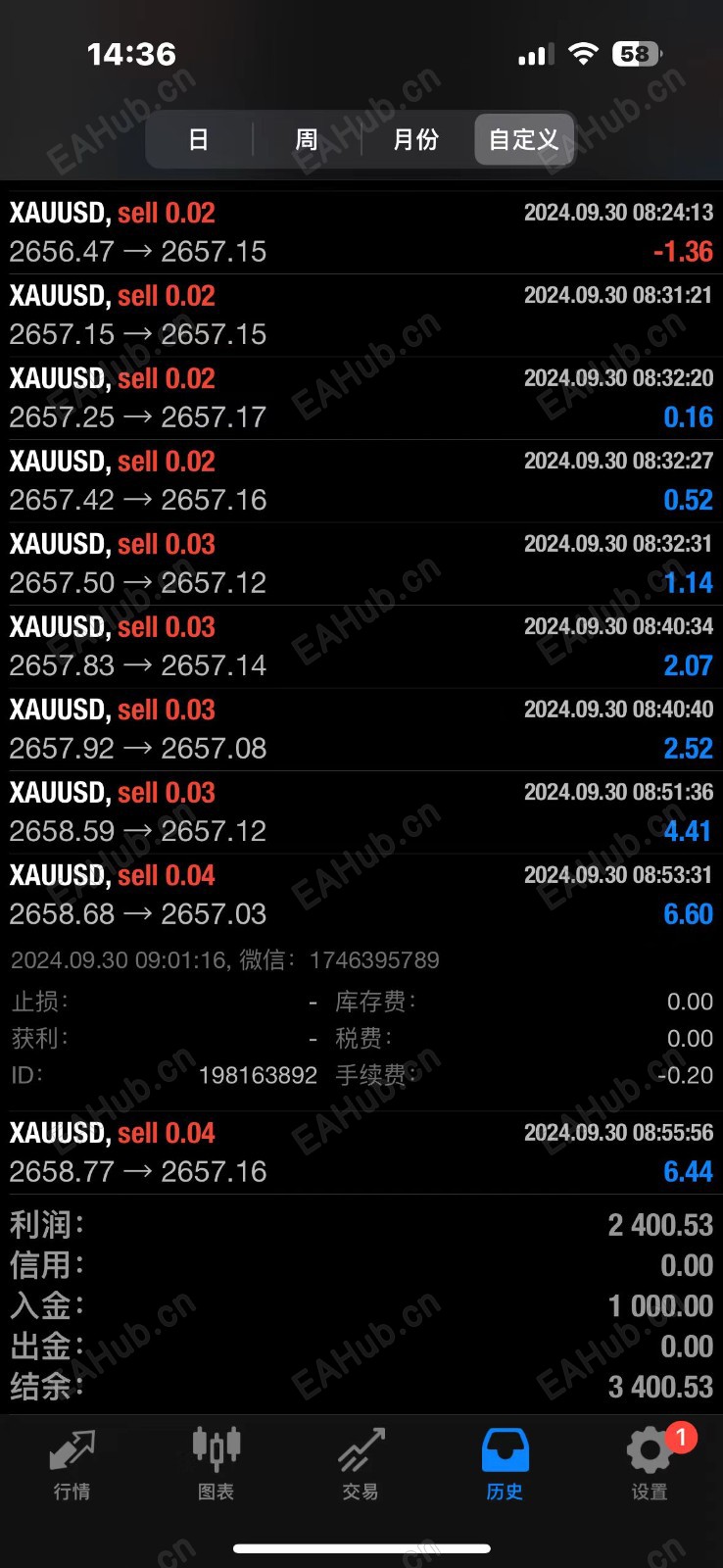Tap the clock showing 14:36
This screenshot has width=723, height=1568.
click(x=131, y=54)
